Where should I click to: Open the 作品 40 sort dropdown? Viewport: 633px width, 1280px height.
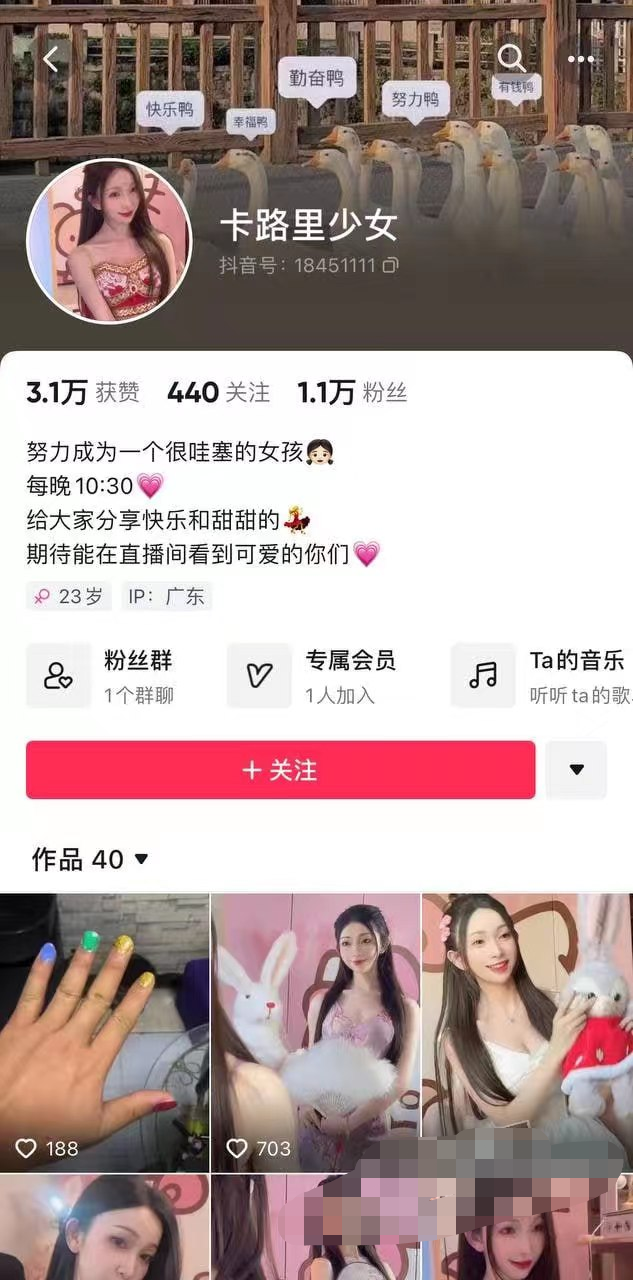coord(91,859)
